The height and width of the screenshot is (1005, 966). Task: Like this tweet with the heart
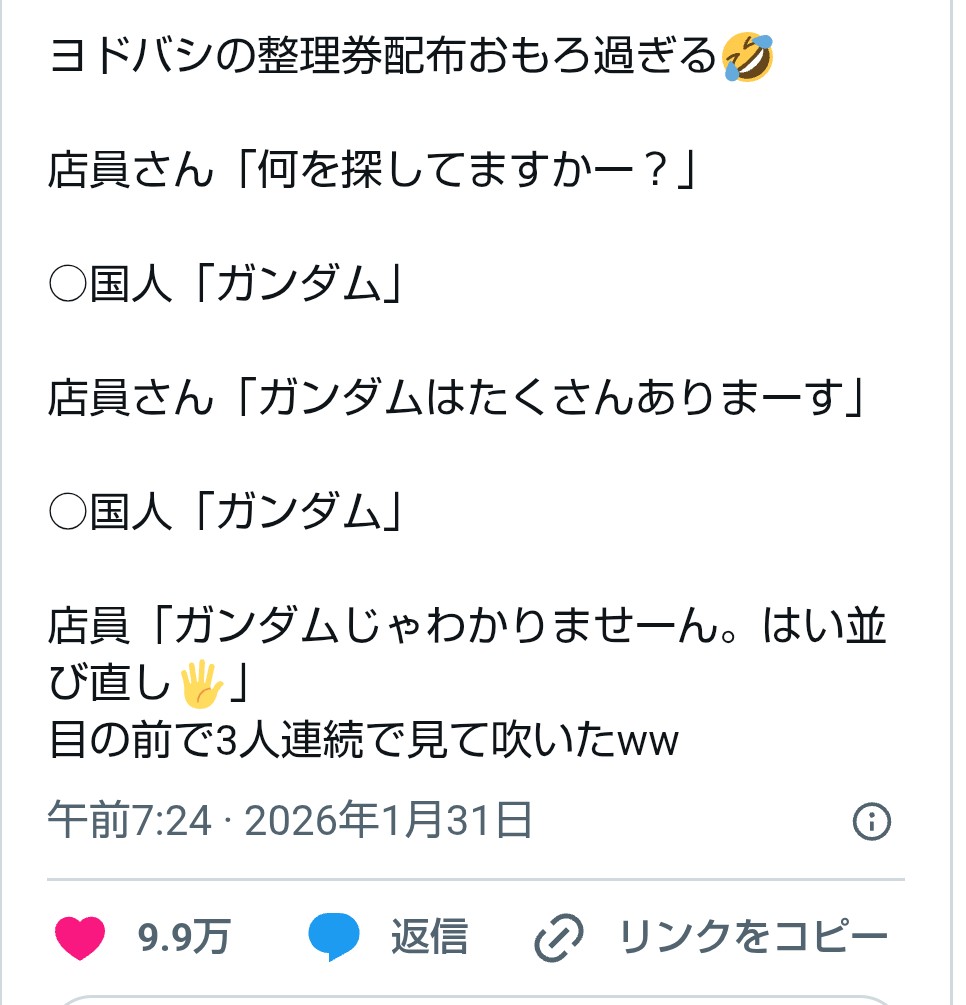pos(80,938)
